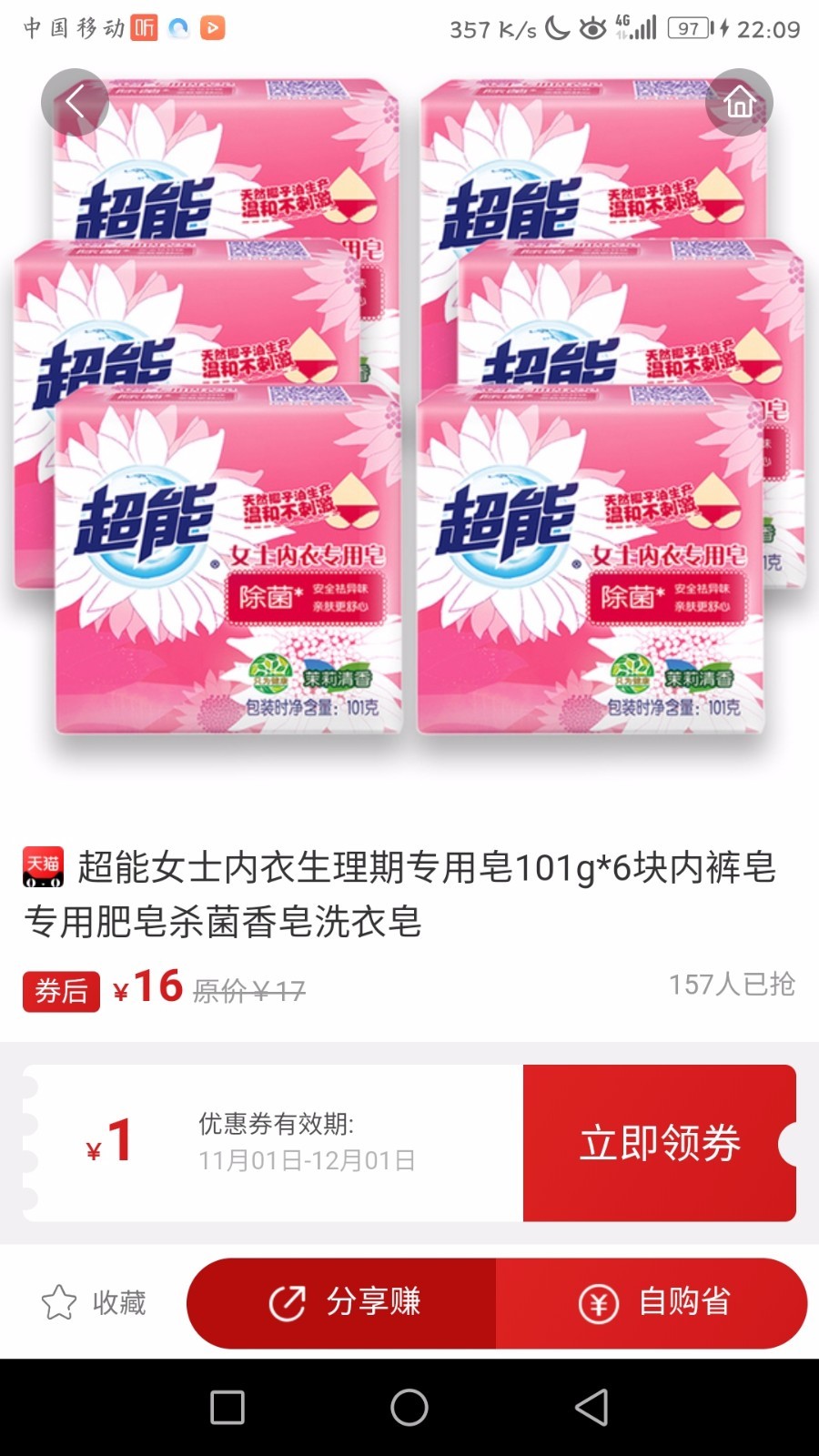Screen dimensions: 819x1456
Task: Open the soap product image
Action: pos(409,409)
